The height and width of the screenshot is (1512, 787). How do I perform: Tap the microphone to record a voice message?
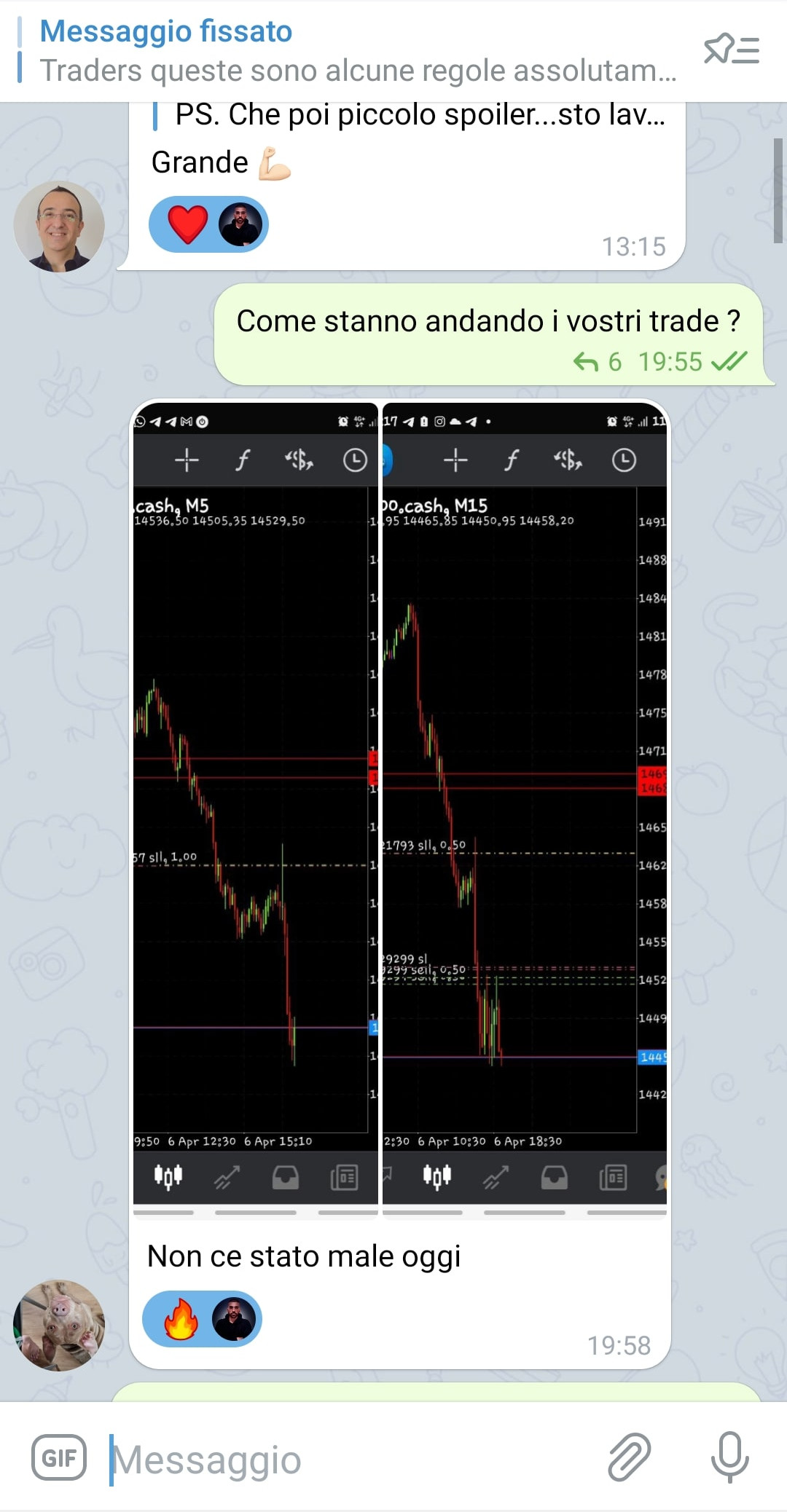[x=729, y=1457]
